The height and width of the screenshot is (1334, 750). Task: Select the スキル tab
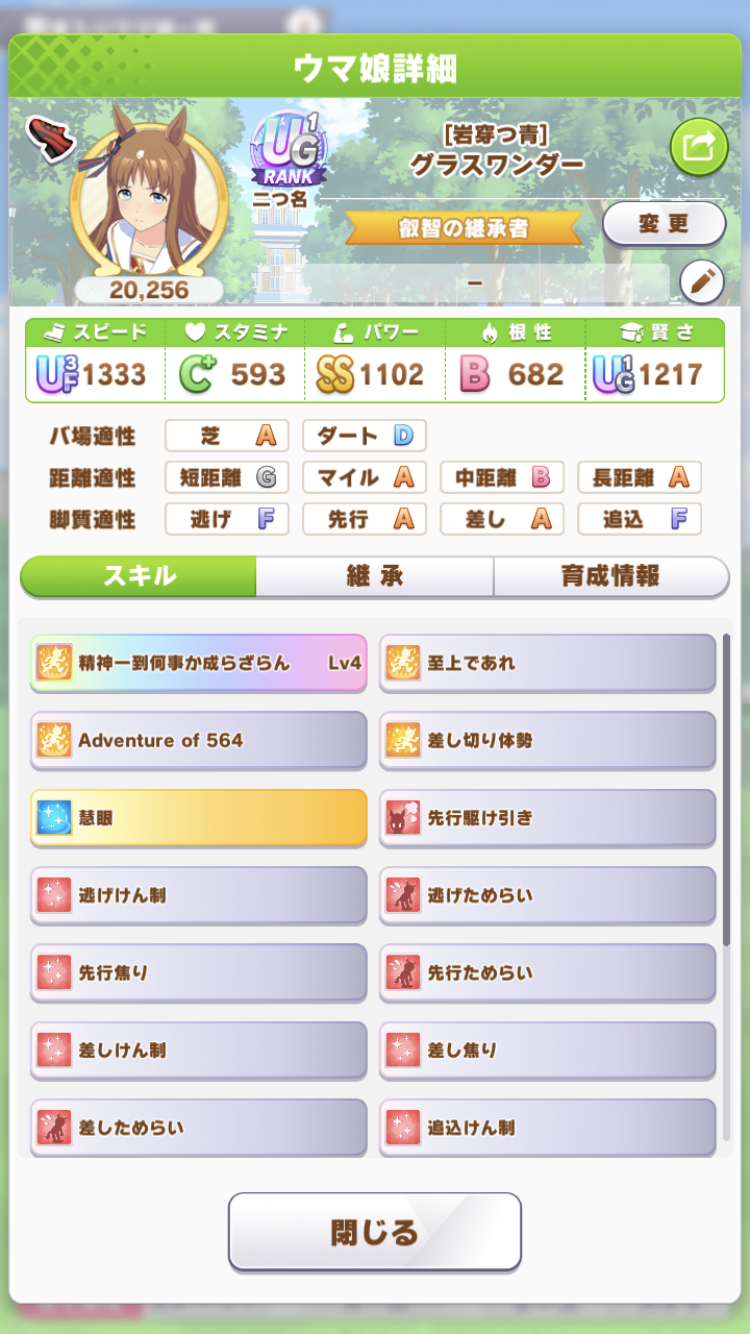pyautogui.click(x=139, y=577)
